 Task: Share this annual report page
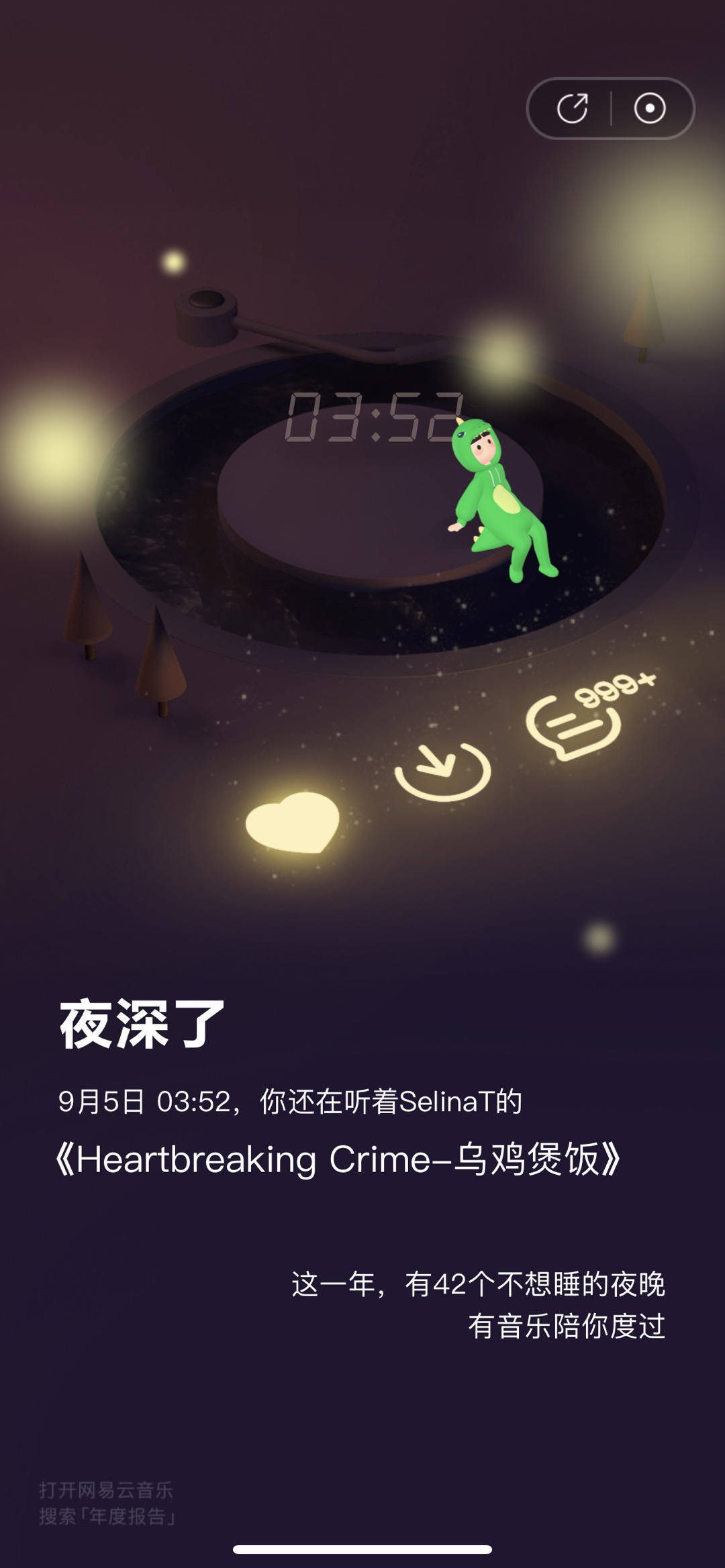pos(573,109)
